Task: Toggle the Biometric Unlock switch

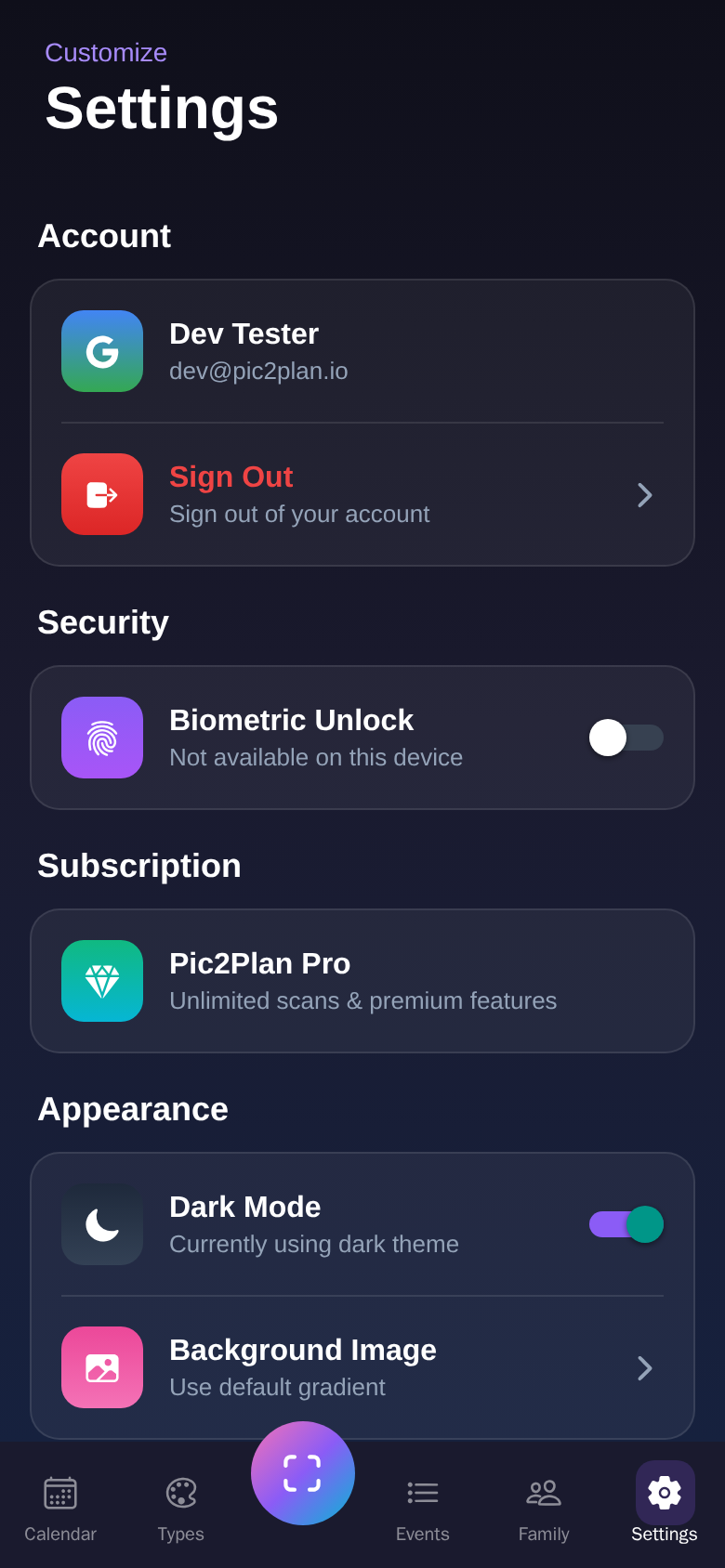Action: 626,738
